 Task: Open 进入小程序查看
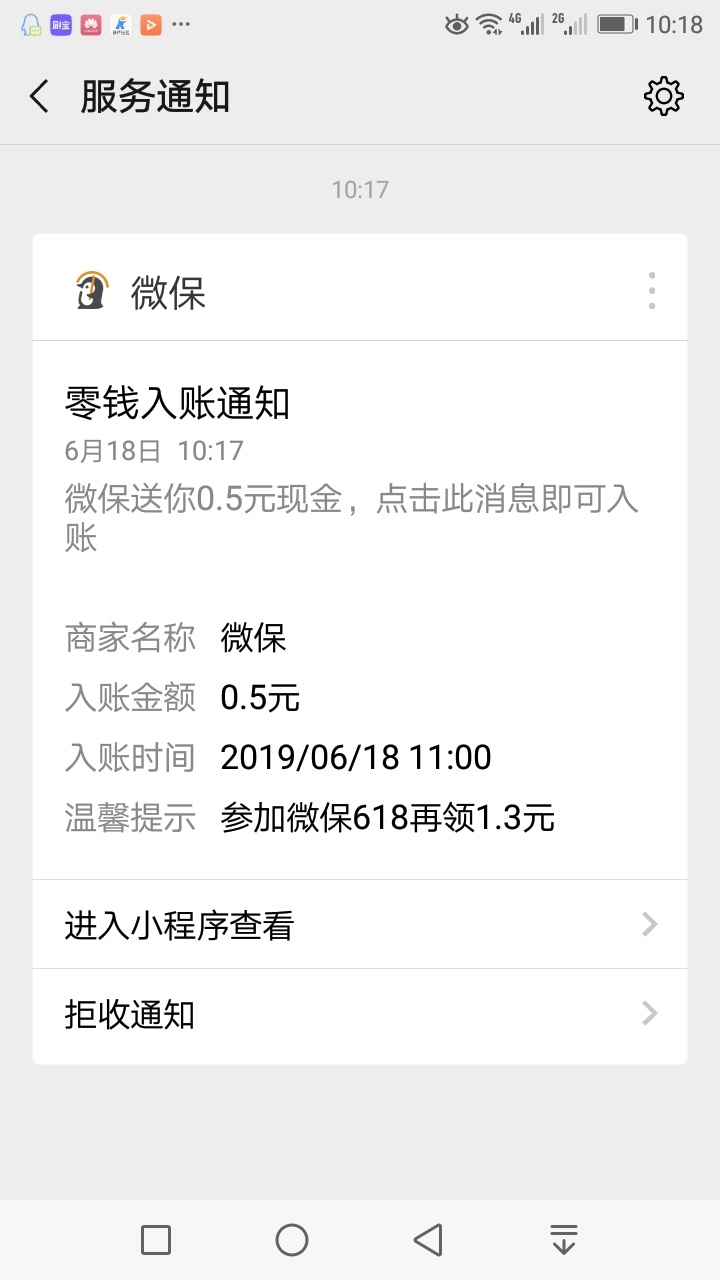(360, 925)
